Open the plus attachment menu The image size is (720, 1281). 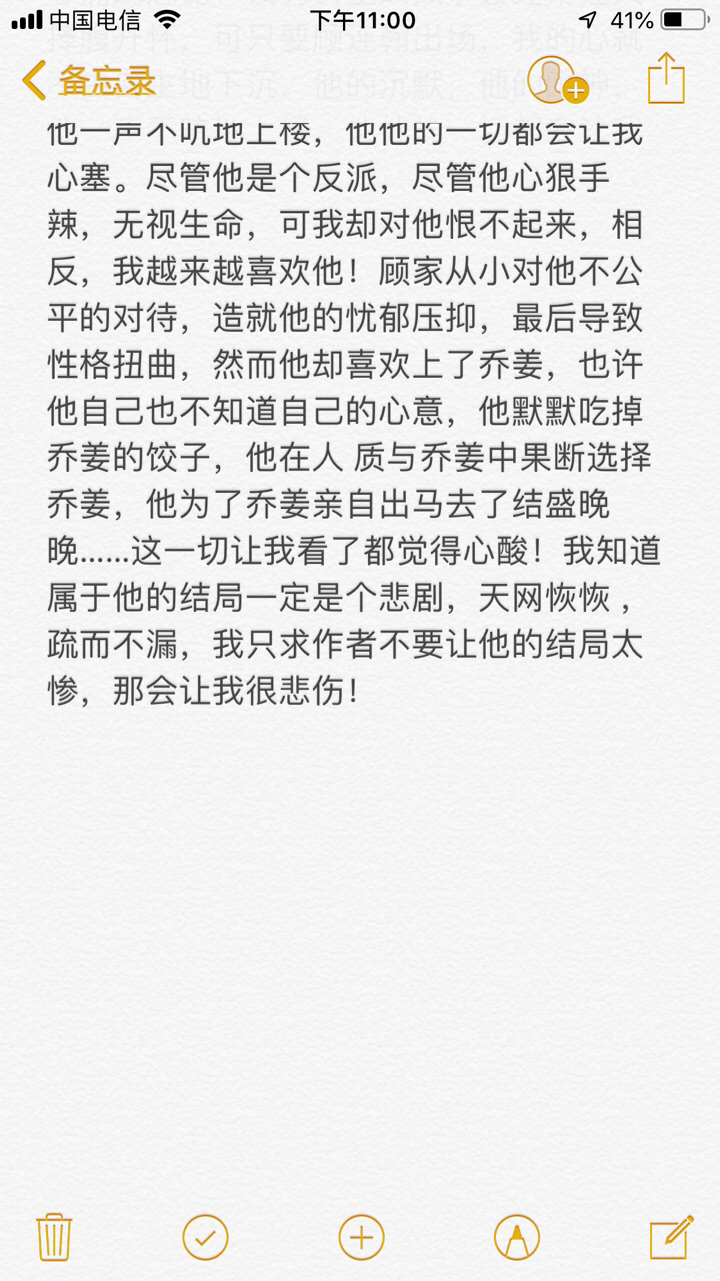tap(361, 1237)
